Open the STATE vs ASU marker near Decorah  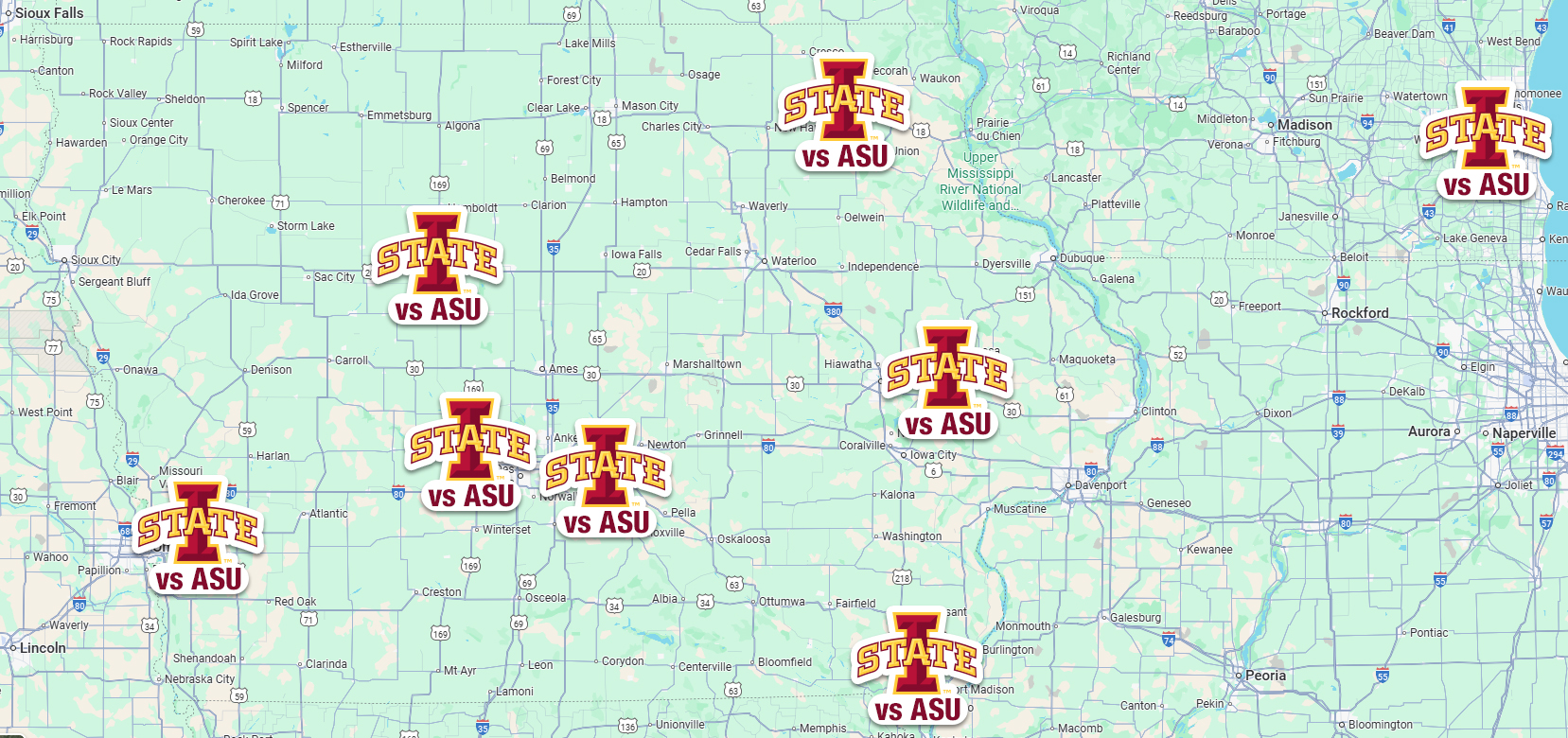coord(844,114)
